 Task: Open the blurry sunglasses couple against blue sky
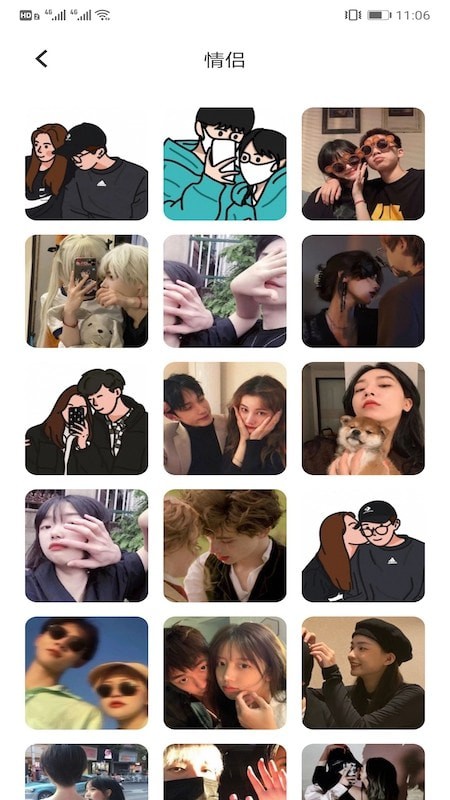point(86,673)
